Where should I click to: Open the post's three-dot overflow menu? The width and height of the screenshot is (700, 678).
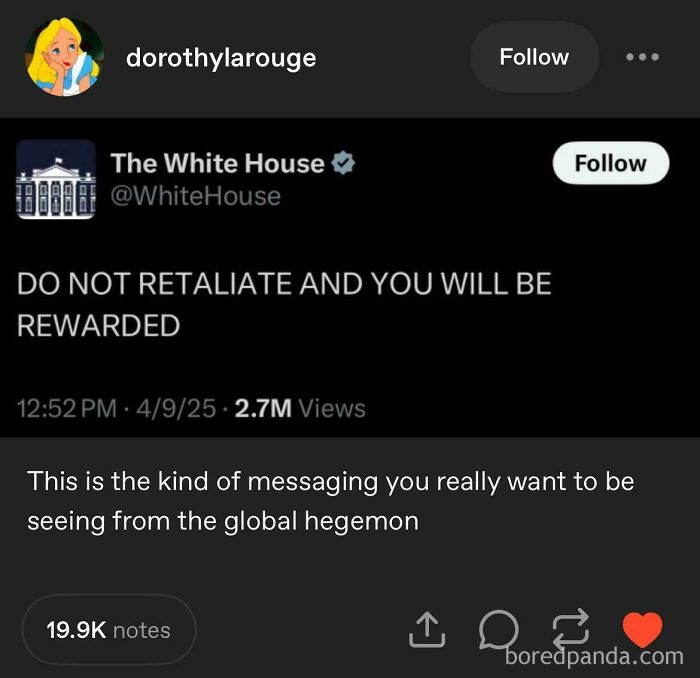tap(642, 57)
